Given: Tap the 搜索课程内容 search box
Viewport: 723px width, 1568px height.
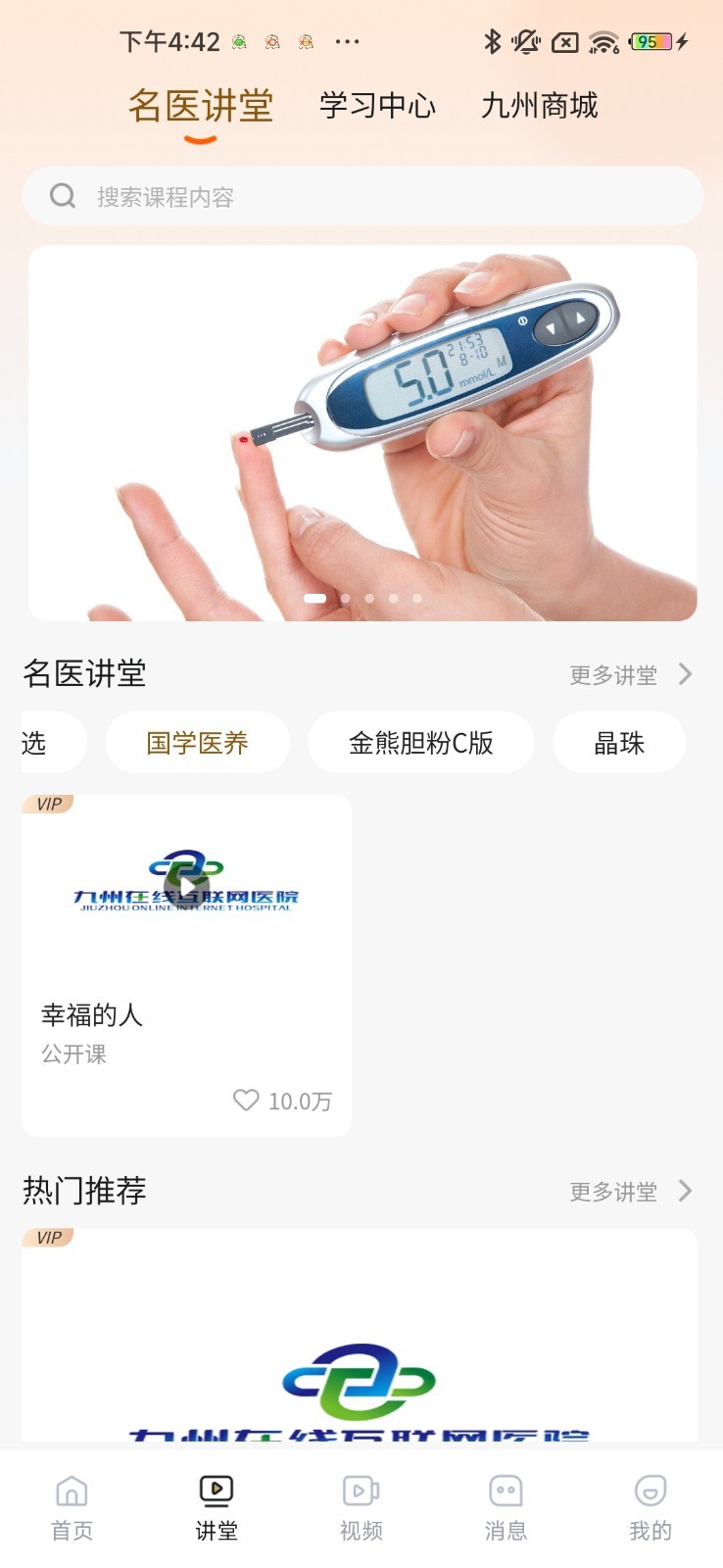Looking at the screenshot, I should pos(362,197).
